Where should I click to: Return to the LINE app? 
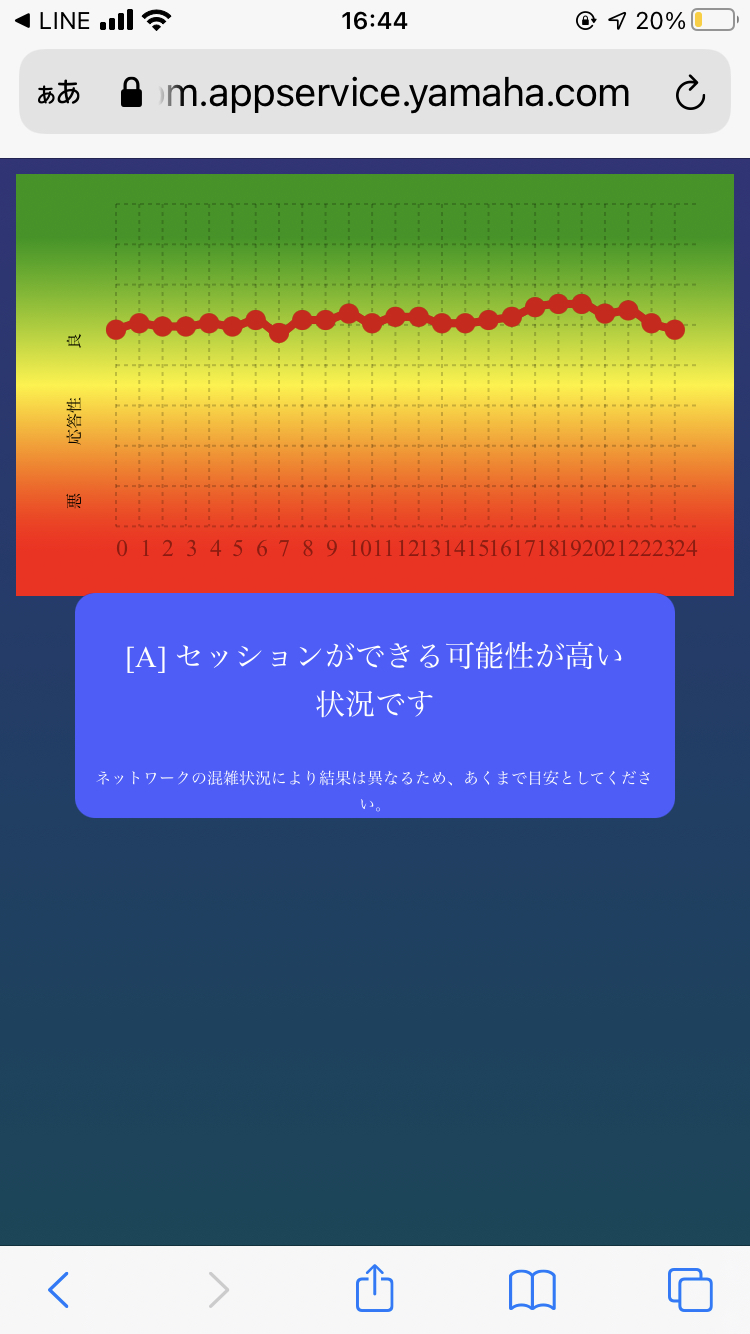(x=52, y=20)
